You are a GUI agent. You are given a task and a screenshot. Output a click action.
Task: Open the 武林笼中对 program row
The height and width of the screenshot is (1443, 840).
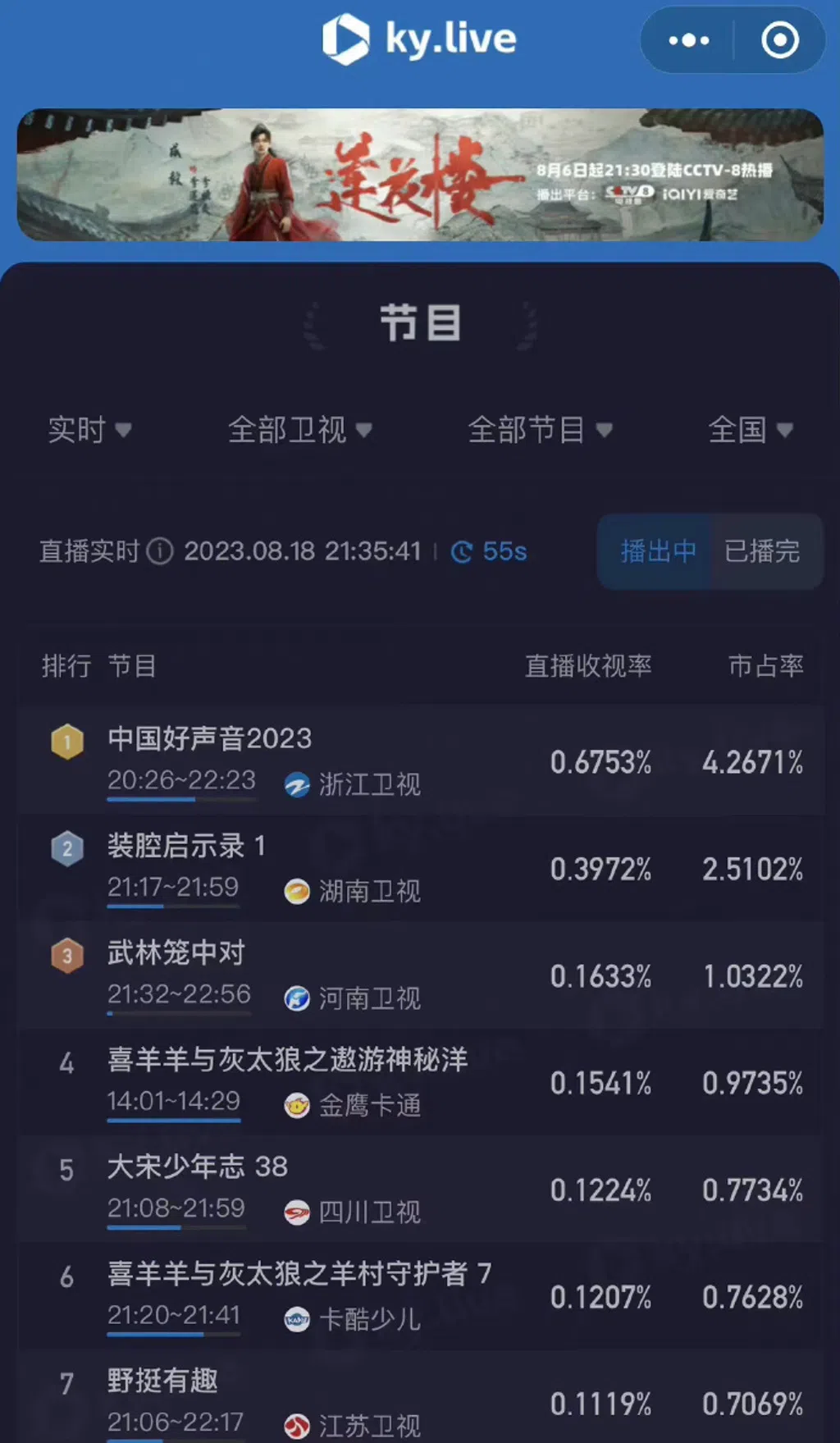[x=420, y=975]
